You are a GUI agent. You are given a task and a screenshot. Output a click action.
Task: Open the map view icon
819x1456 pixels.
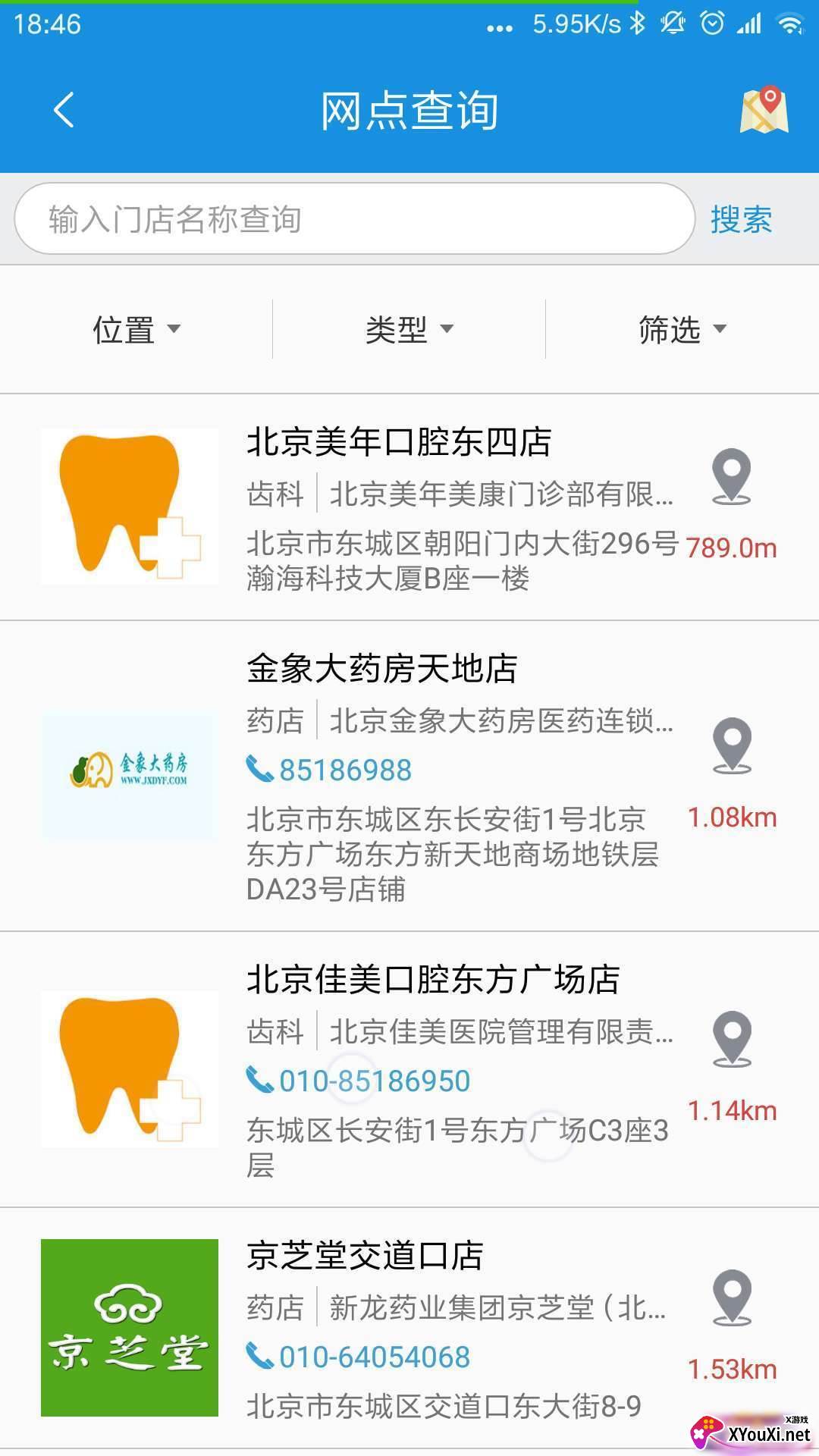pos(764,111)
